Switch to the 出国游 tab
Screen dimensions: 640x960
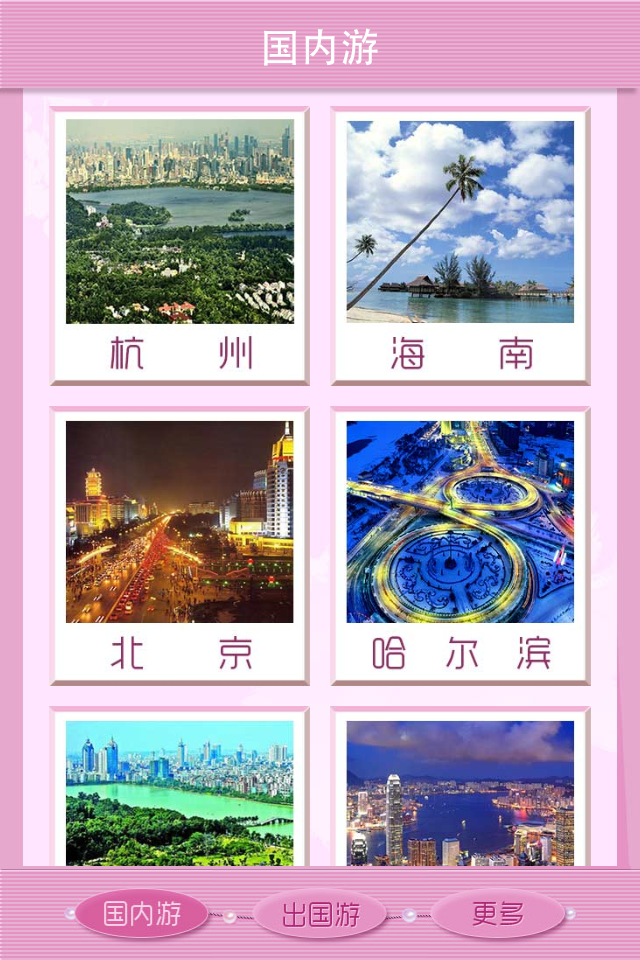[x=320, y=914]
